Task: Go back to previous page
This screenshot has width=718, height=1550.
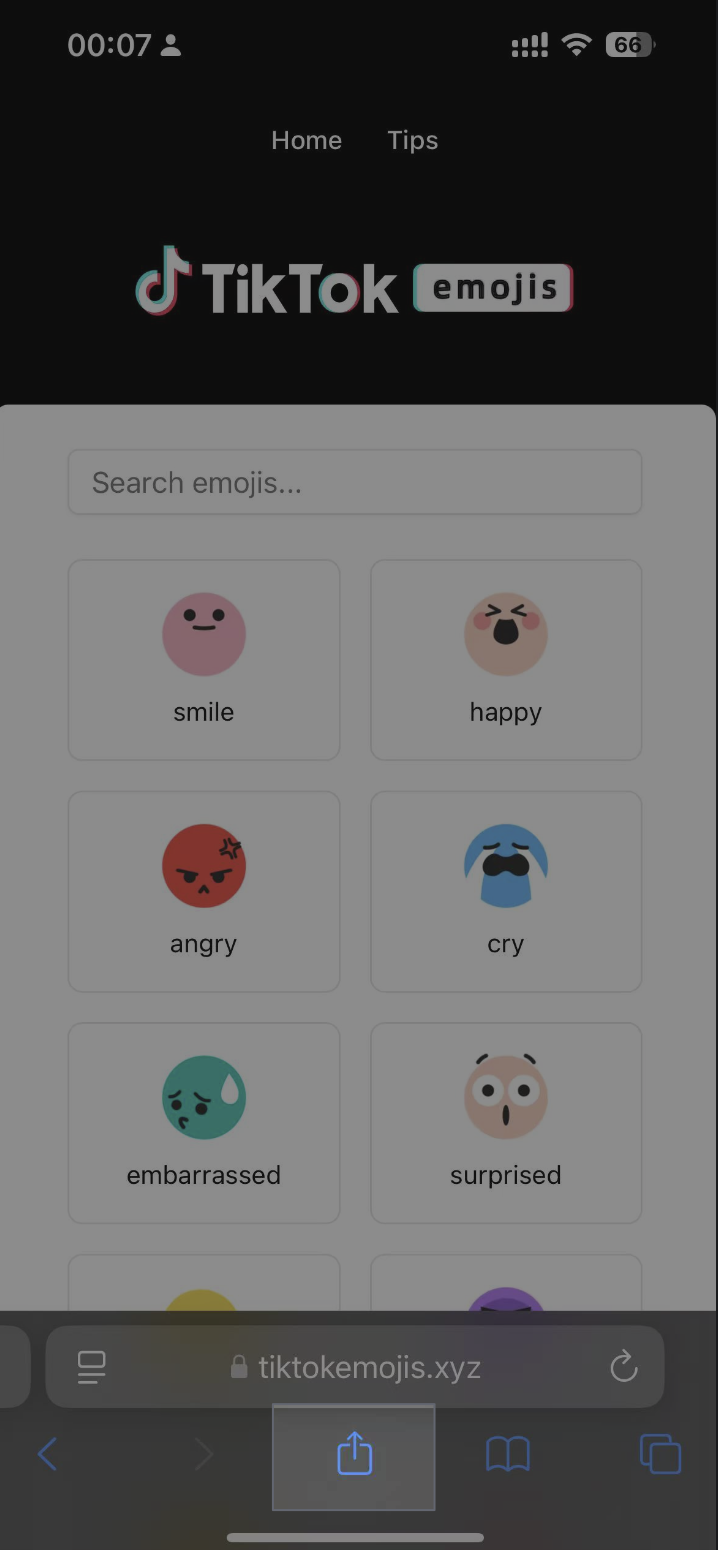Action: tap(47, 1455)
